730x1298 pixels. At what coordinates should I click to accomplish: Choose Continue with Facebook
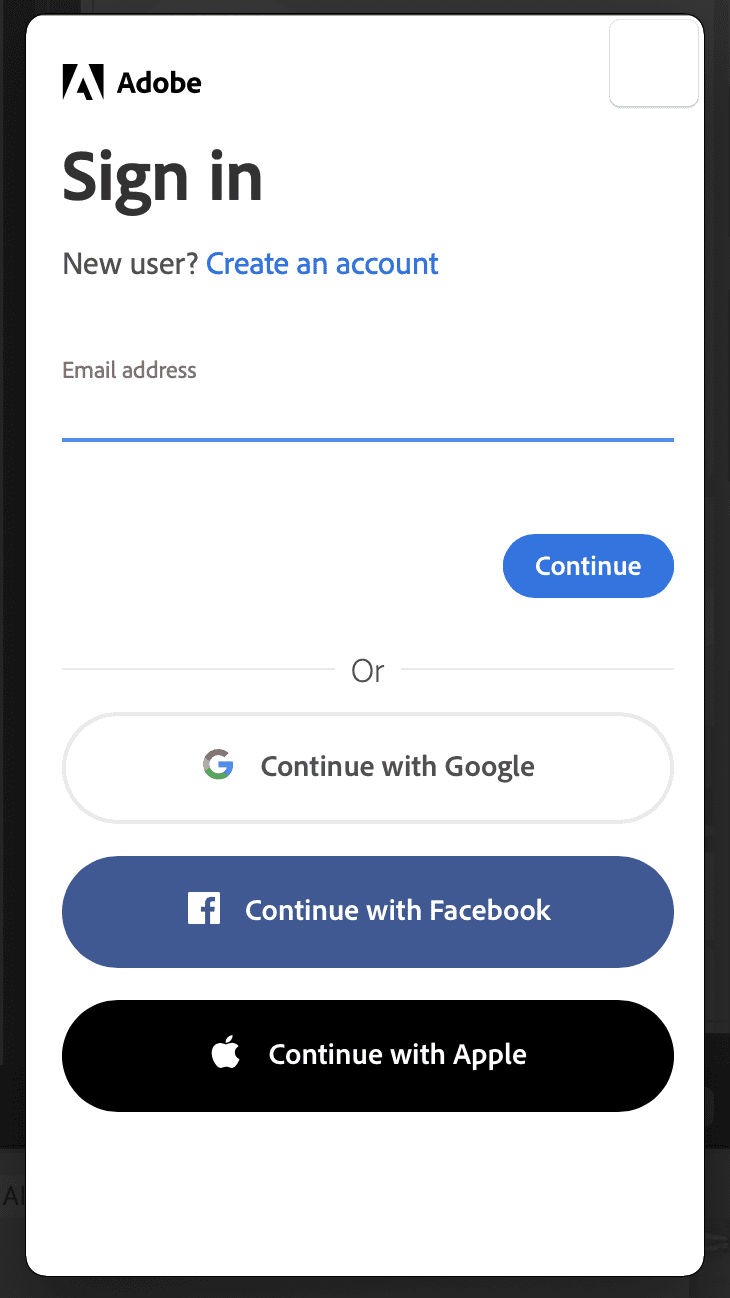tap(368, 911)
